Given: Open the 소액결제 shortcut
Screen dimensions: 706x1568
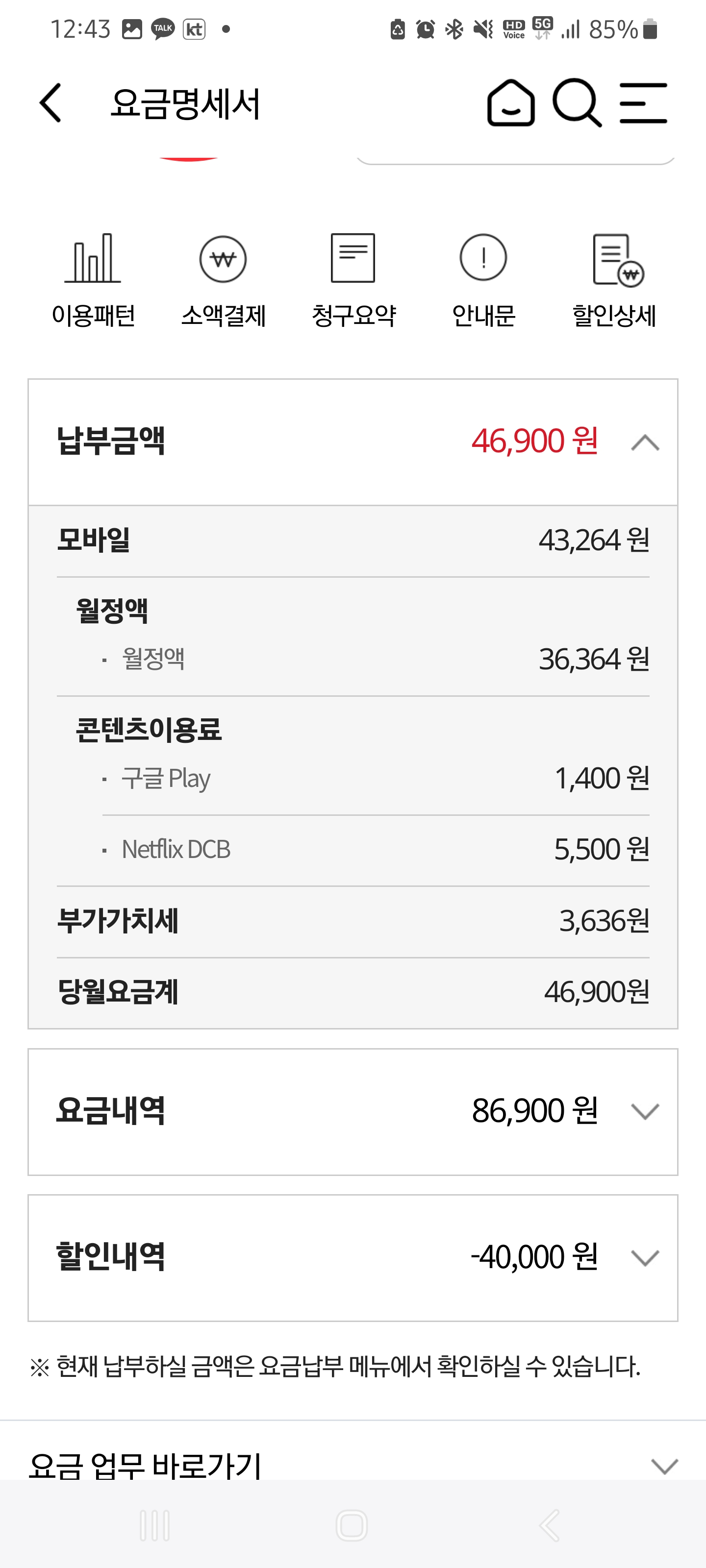Looking at the screenshot, I should click(x=223, y=280).
